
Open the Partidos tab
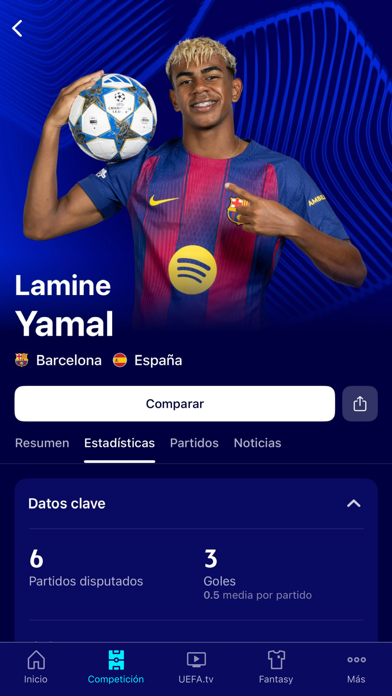pos(194,443)
